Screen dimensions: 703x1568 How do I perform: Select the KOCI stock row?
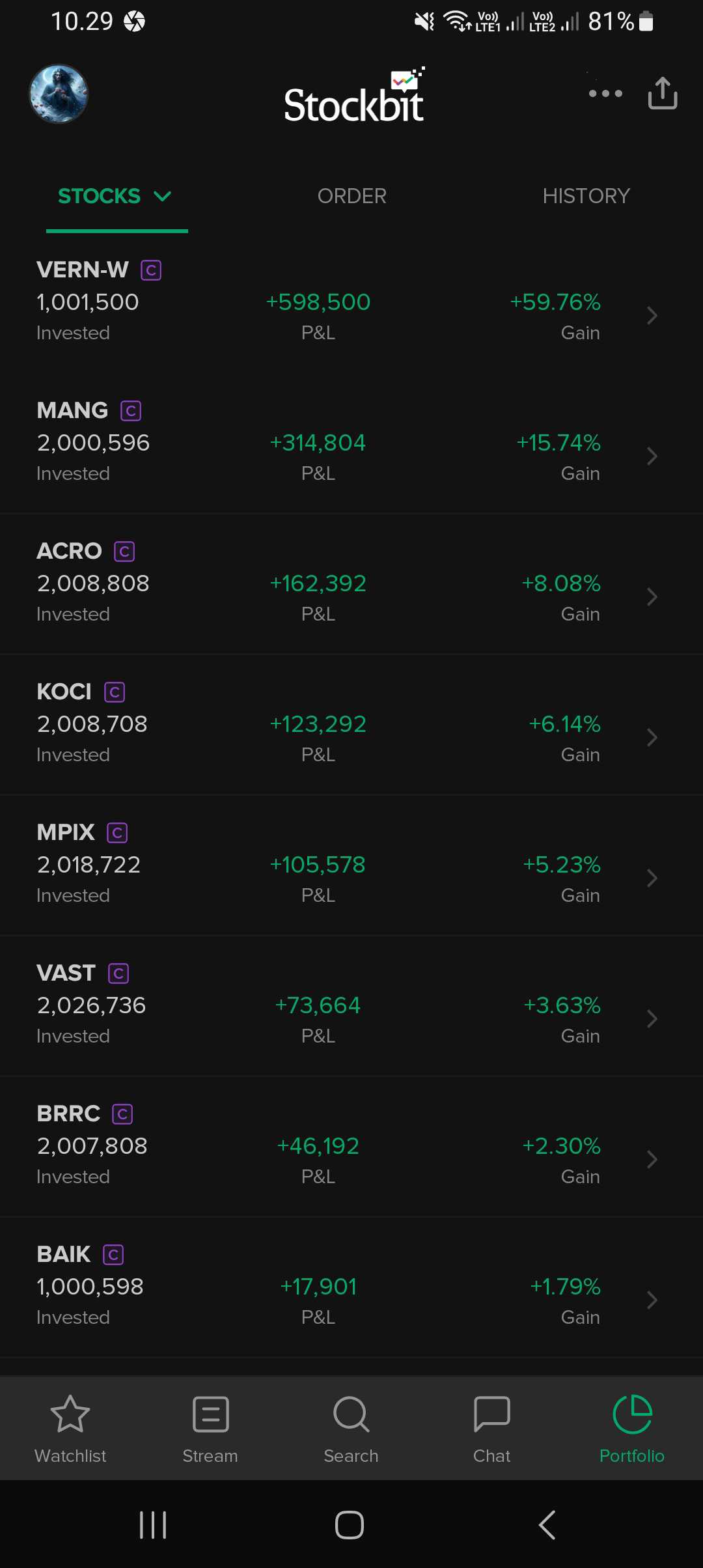tap(351, 725)
